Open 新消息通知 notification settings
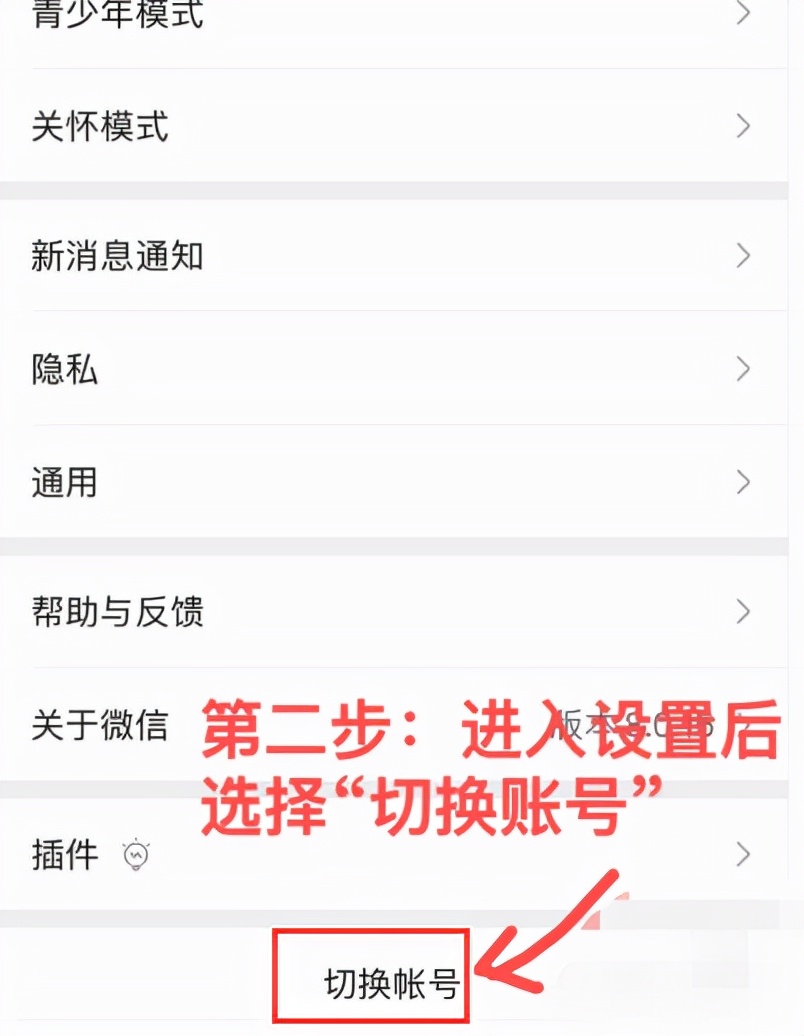 [115, 256]
